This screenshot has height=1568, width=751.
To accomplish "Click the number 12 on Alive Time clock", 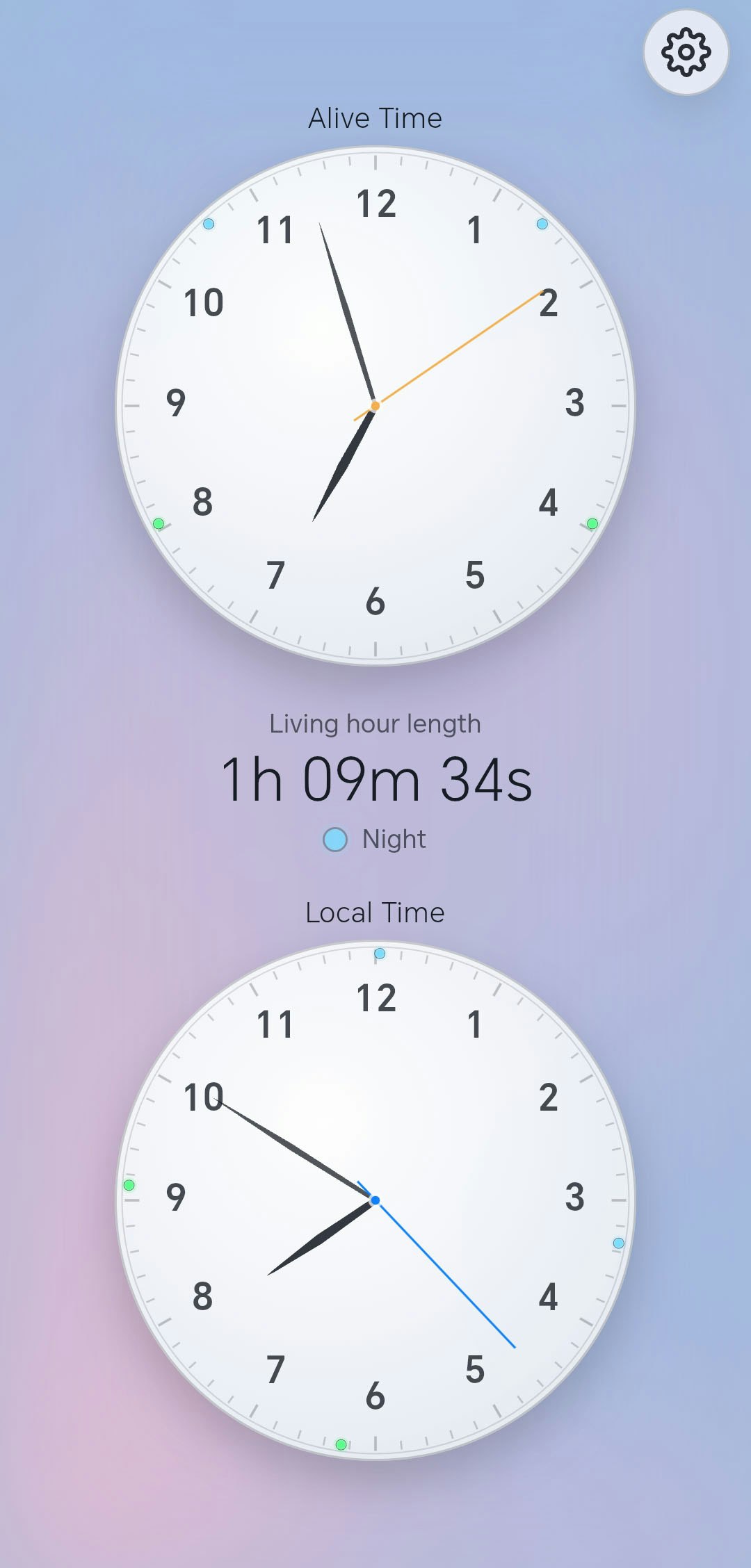I will pos(375,204).
